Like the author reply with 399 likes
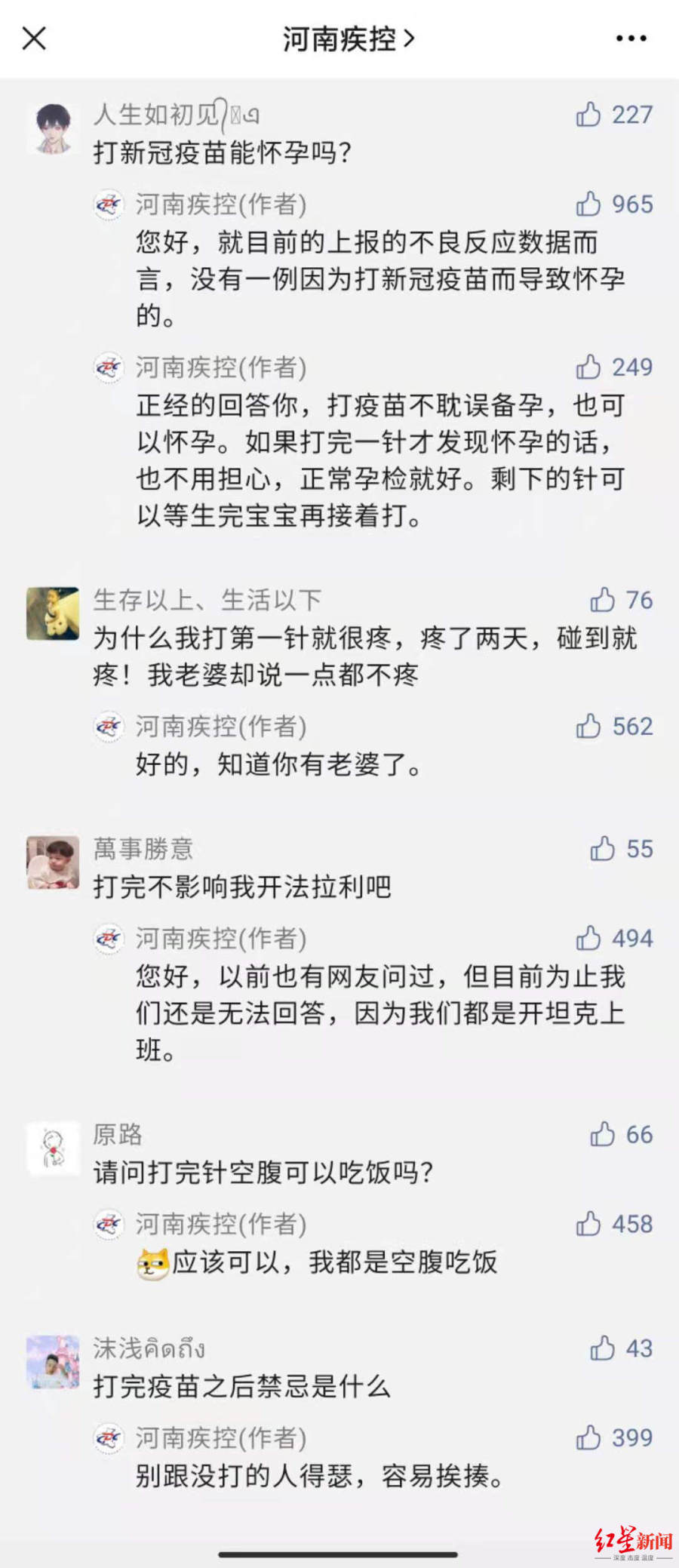The image size is (679, 1568). pyautogui.click(x=588, y=1438)
